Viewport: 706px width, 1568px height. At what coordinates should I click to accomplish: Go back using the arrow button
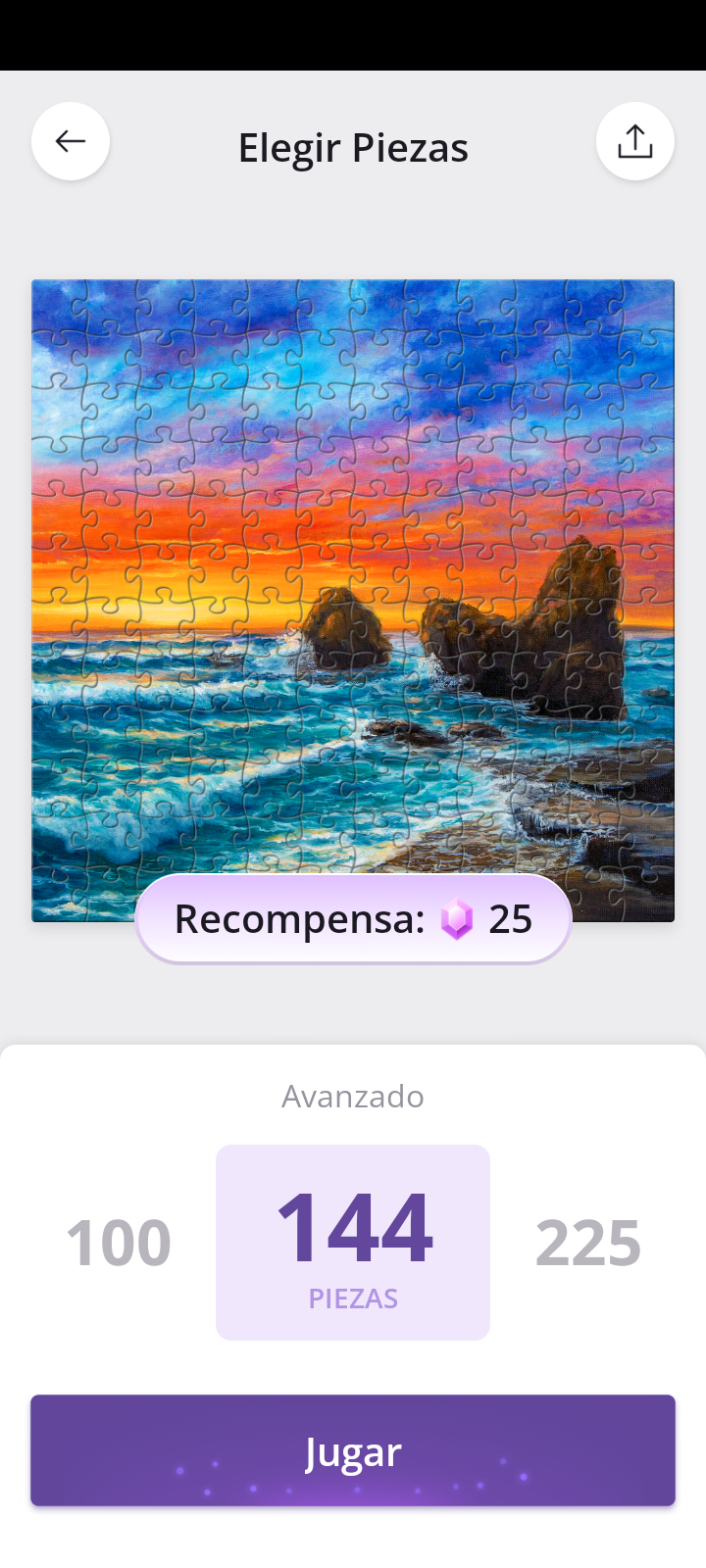pos(71,141)
